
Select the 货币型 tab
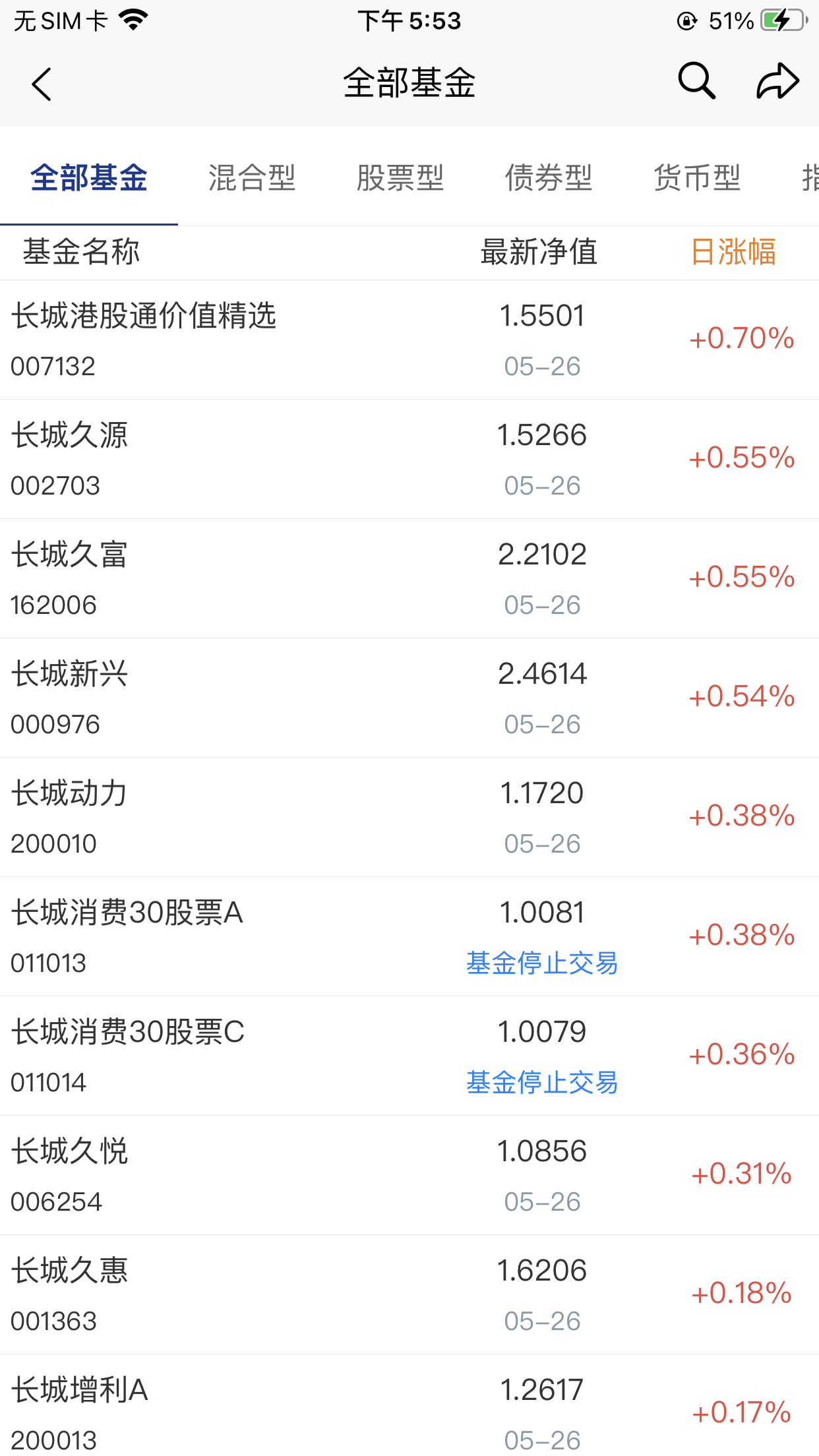coord(697,178)
